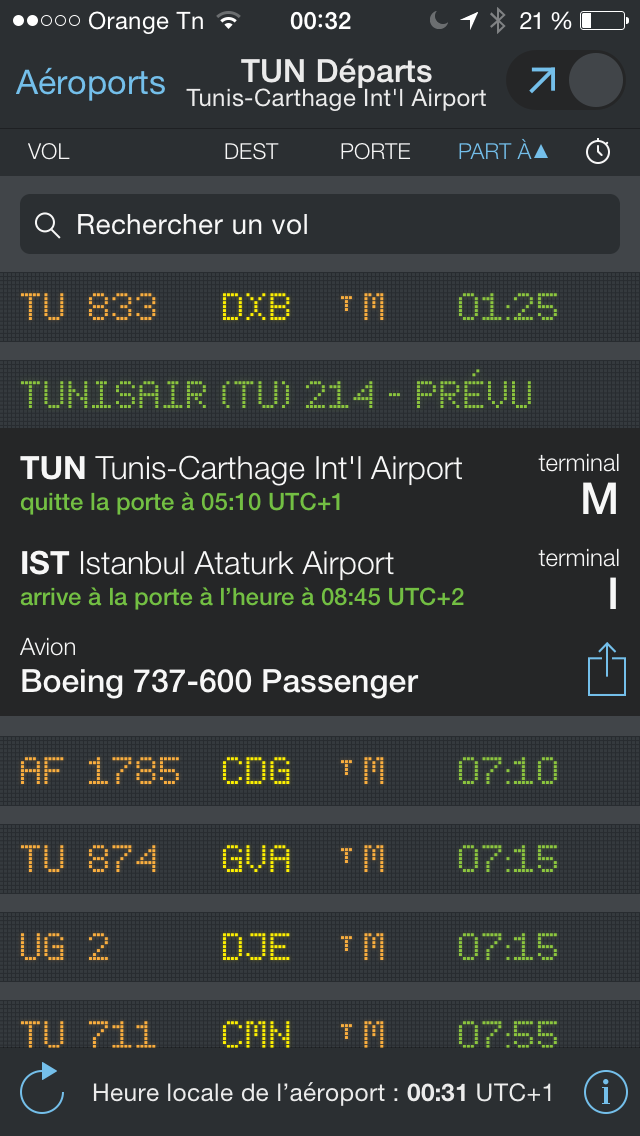Refresh the departures list
This screenshot has width=640, height=1136.
pos(42,1091)
